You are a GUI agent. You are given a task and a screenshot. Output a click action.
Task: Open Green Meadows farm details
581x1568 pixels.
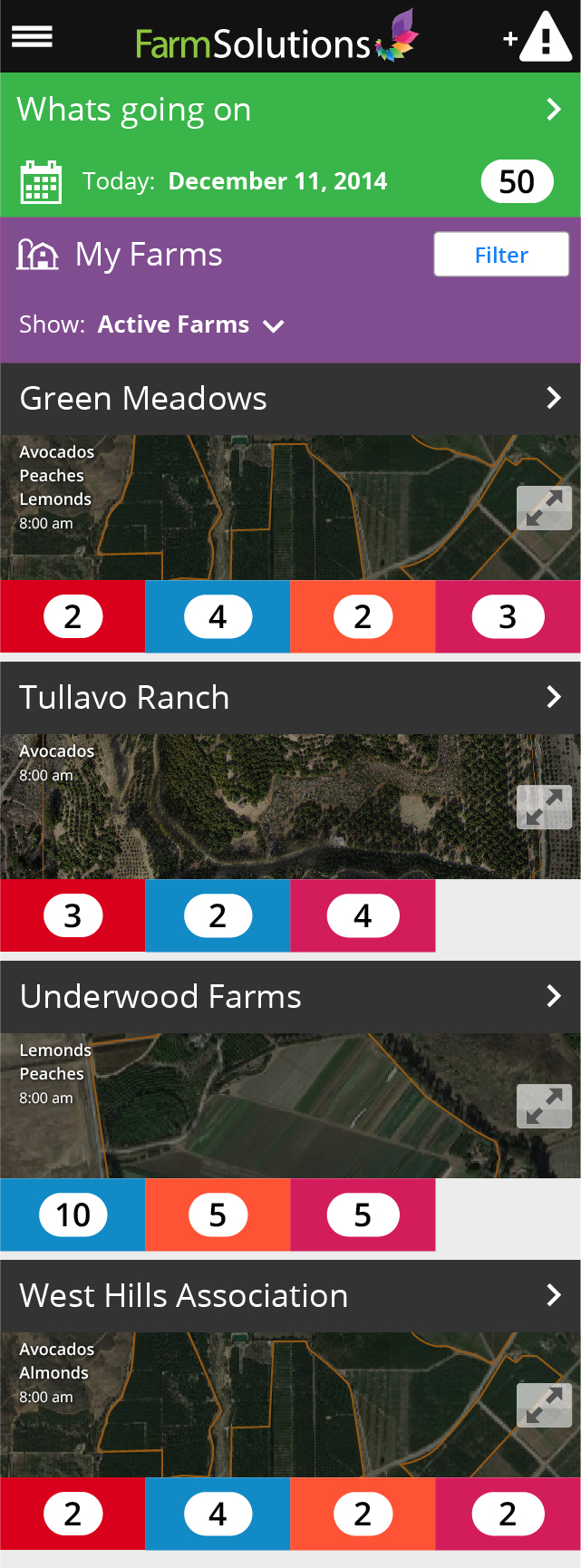(553, 398)
